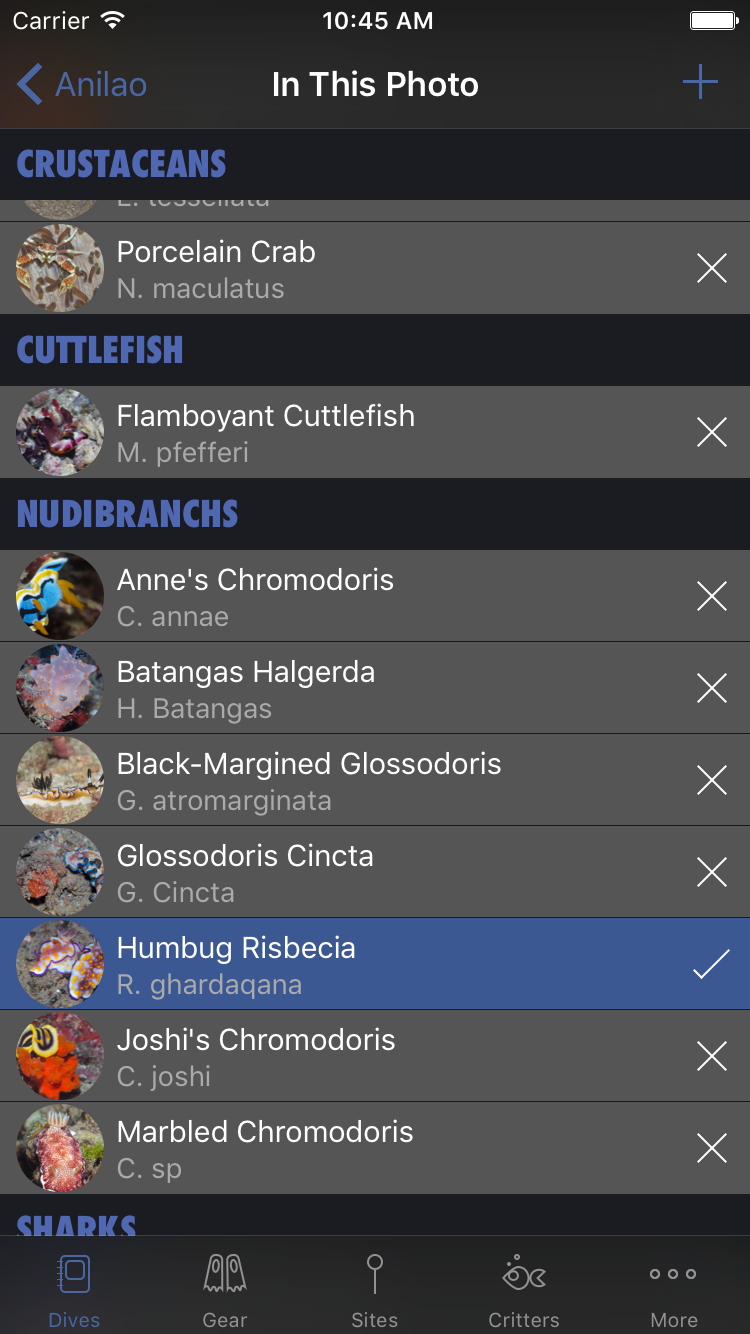Image resolution: width=750 pixels, height=1334 pixels.
Task: Switch to the Dives tab
Action: (x=75, y=1290)
